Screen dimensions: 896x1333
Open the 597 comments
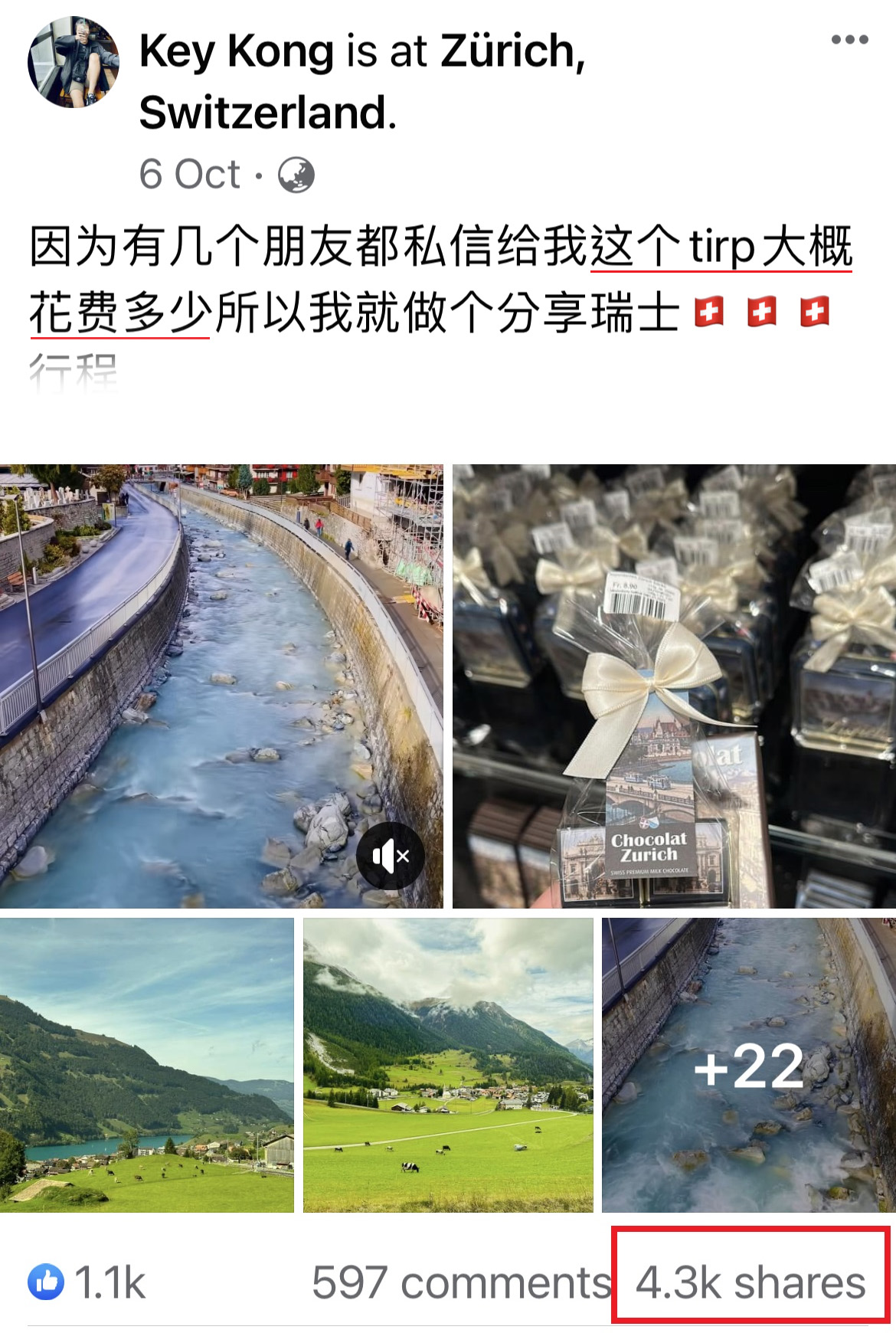[461, 1282]
